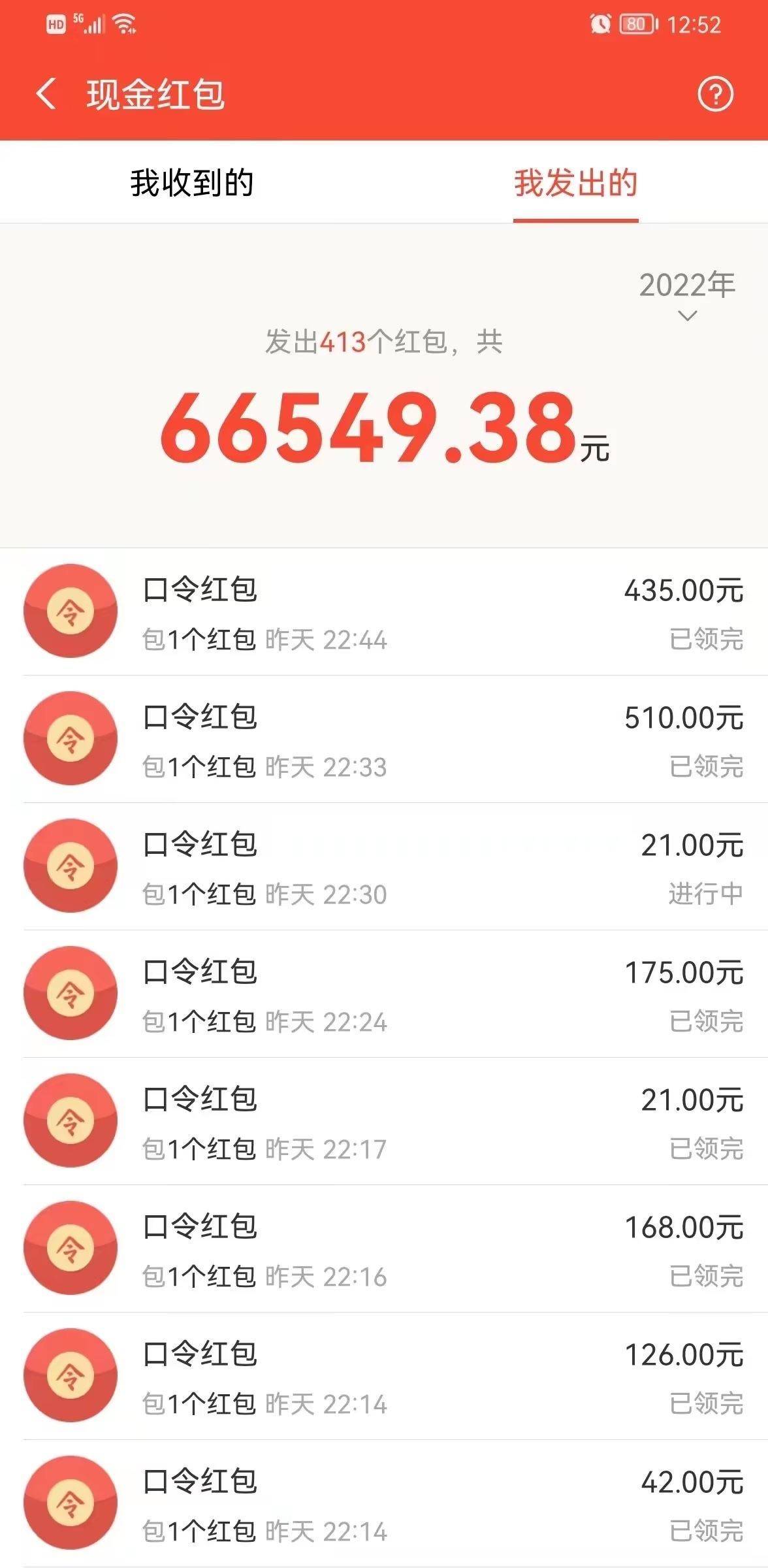Open the 435.00元 red packet record

tap(384, 613)
